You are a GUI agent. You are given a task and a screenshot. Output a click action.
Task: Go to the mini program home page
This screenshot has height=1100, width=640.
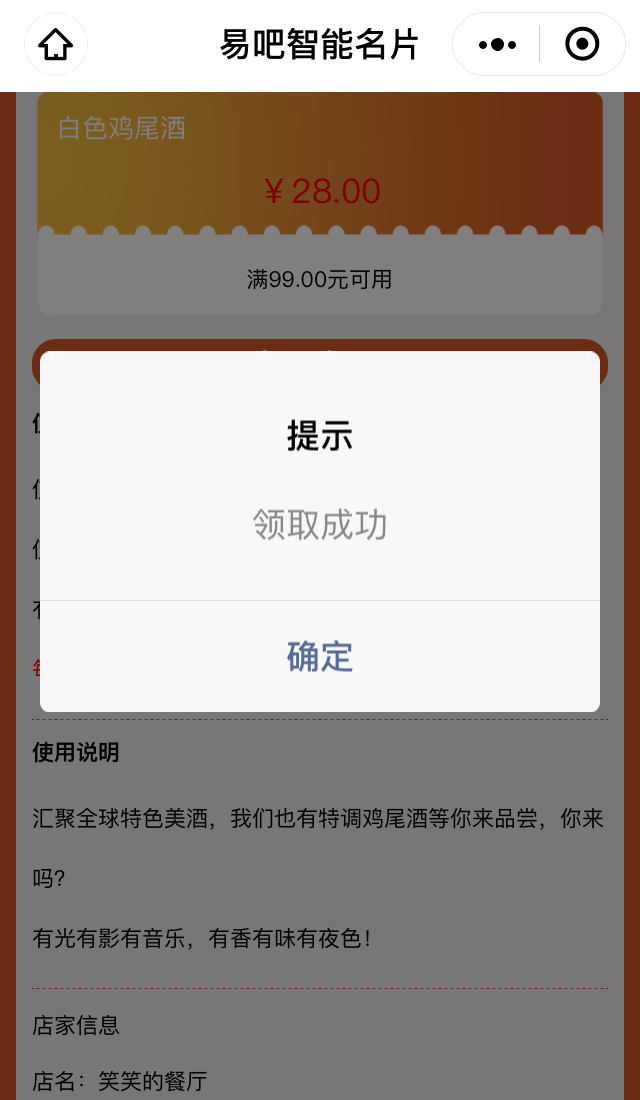(x=56, y=45)
